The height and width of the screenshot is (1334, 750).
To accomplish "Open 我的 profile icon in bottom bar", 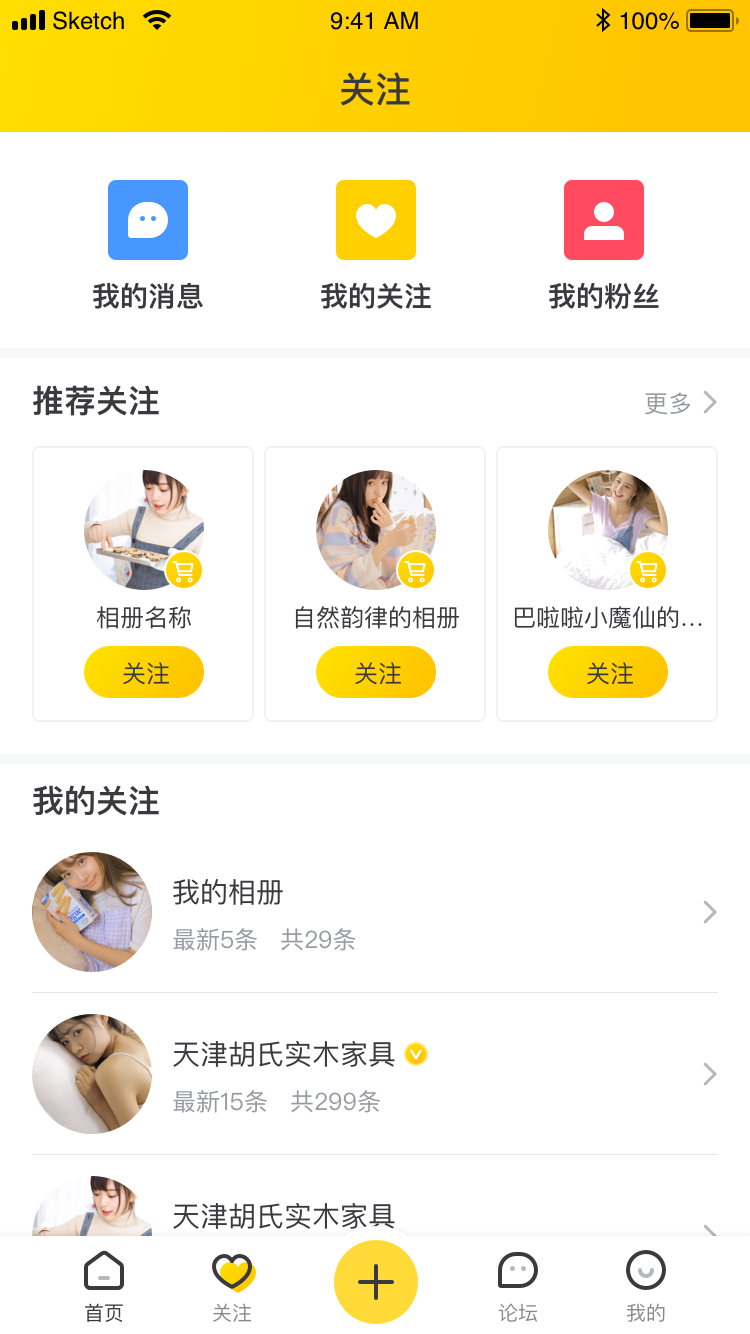I will coord(645,1269).
